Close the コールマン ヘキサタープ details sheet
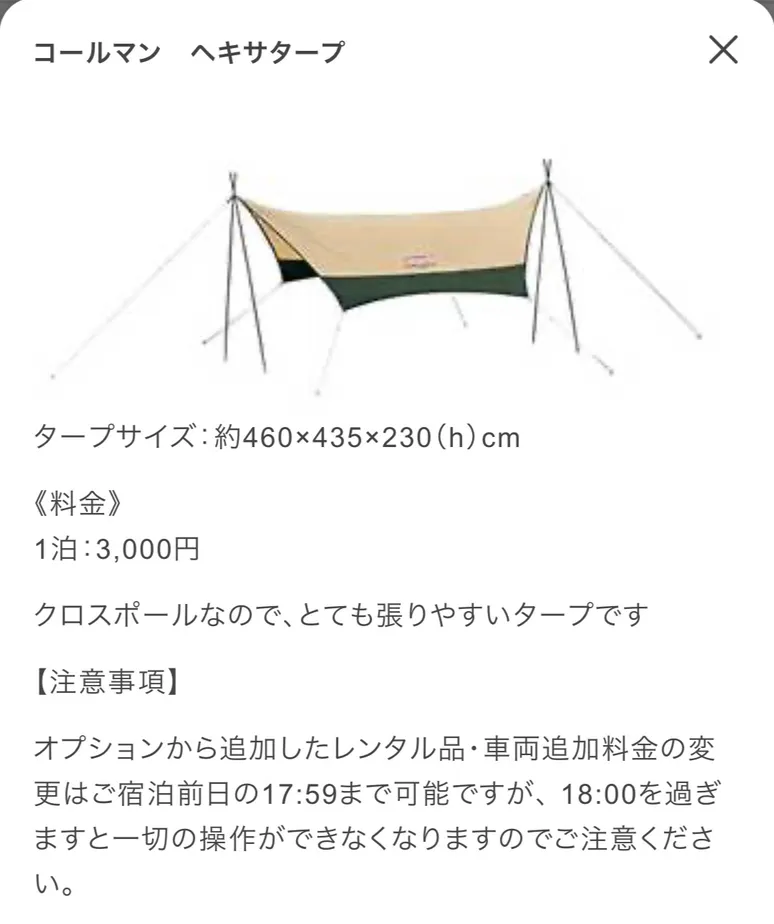The height and width of the screenshot is (924, 774). click(723, 50)
